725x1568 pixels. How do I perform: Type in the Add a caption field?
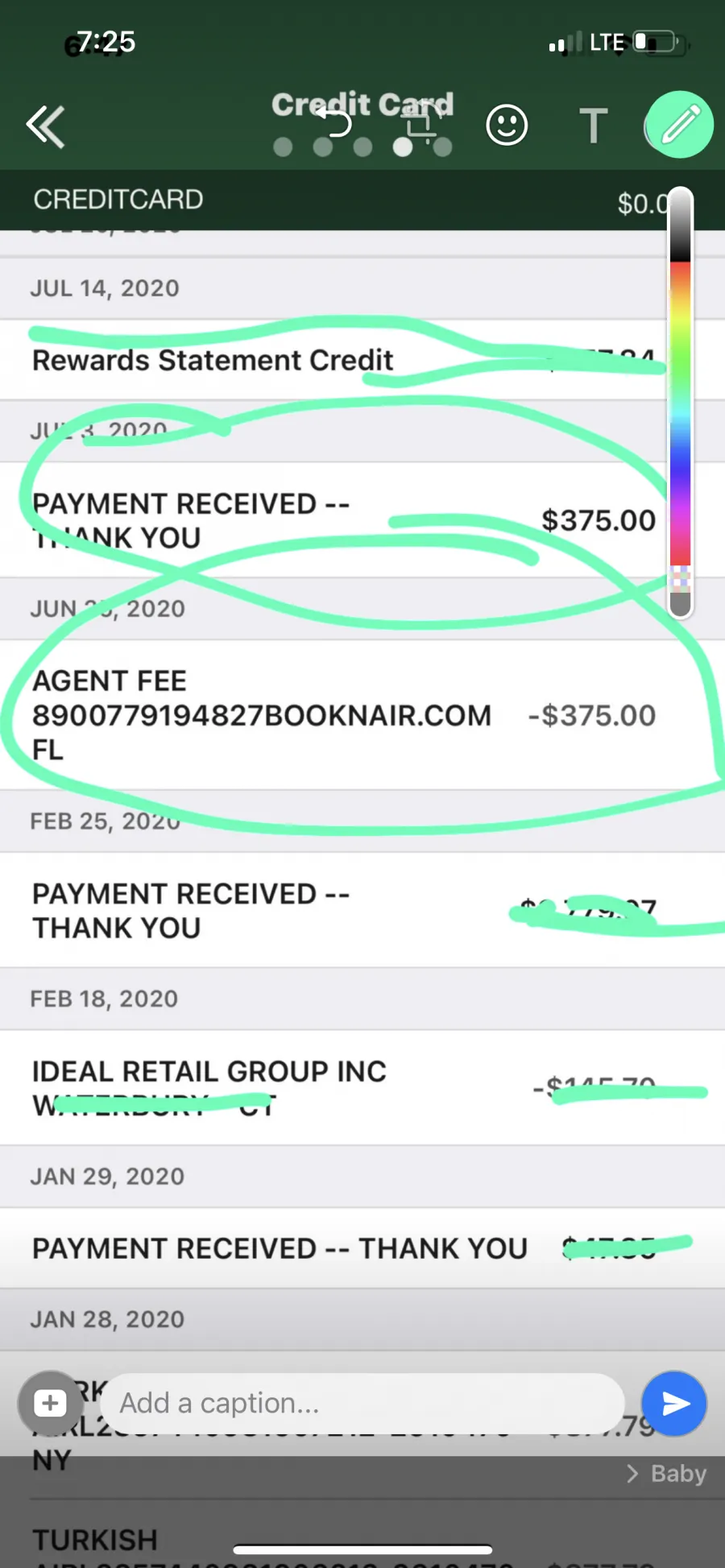[362, 1404]
